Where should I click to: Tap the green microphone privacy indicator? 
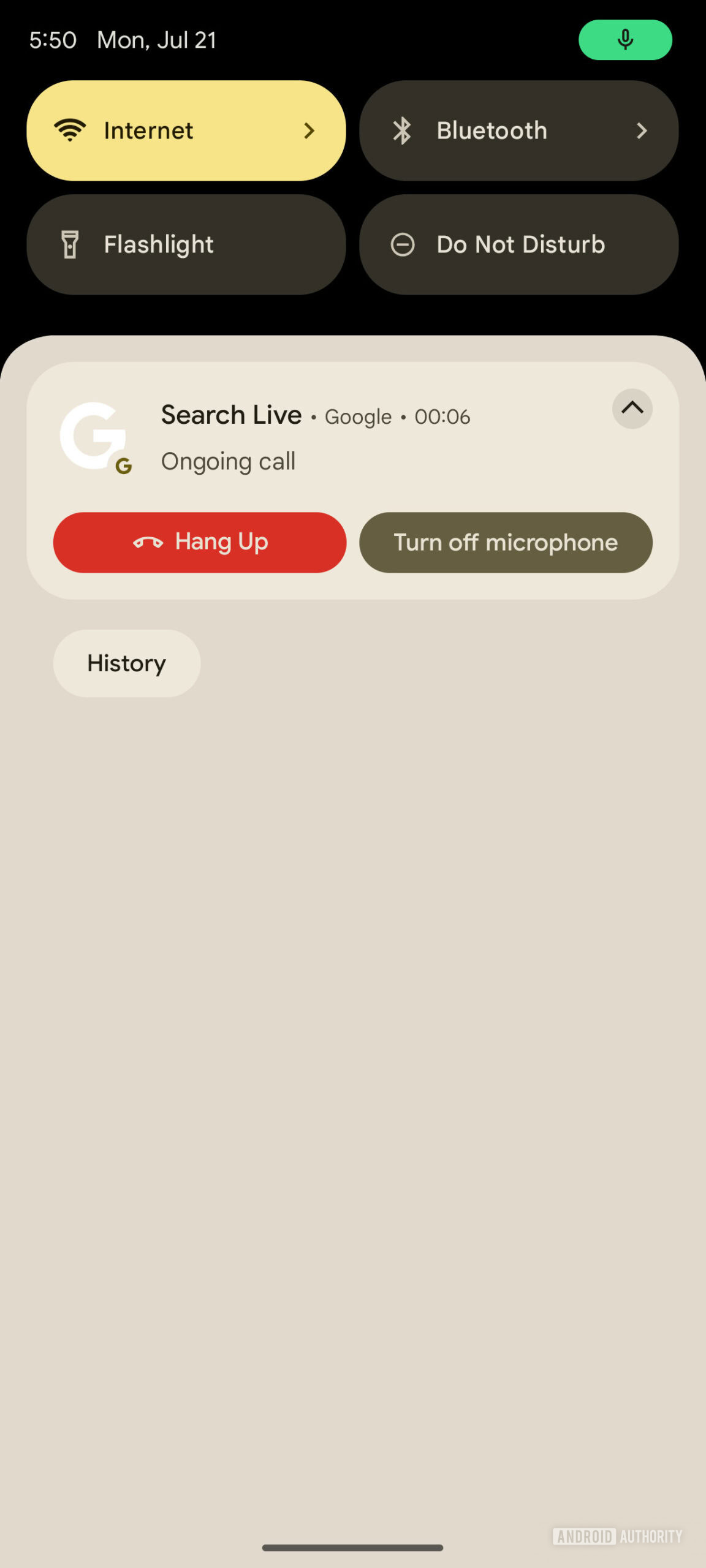[x=624, y=40]
